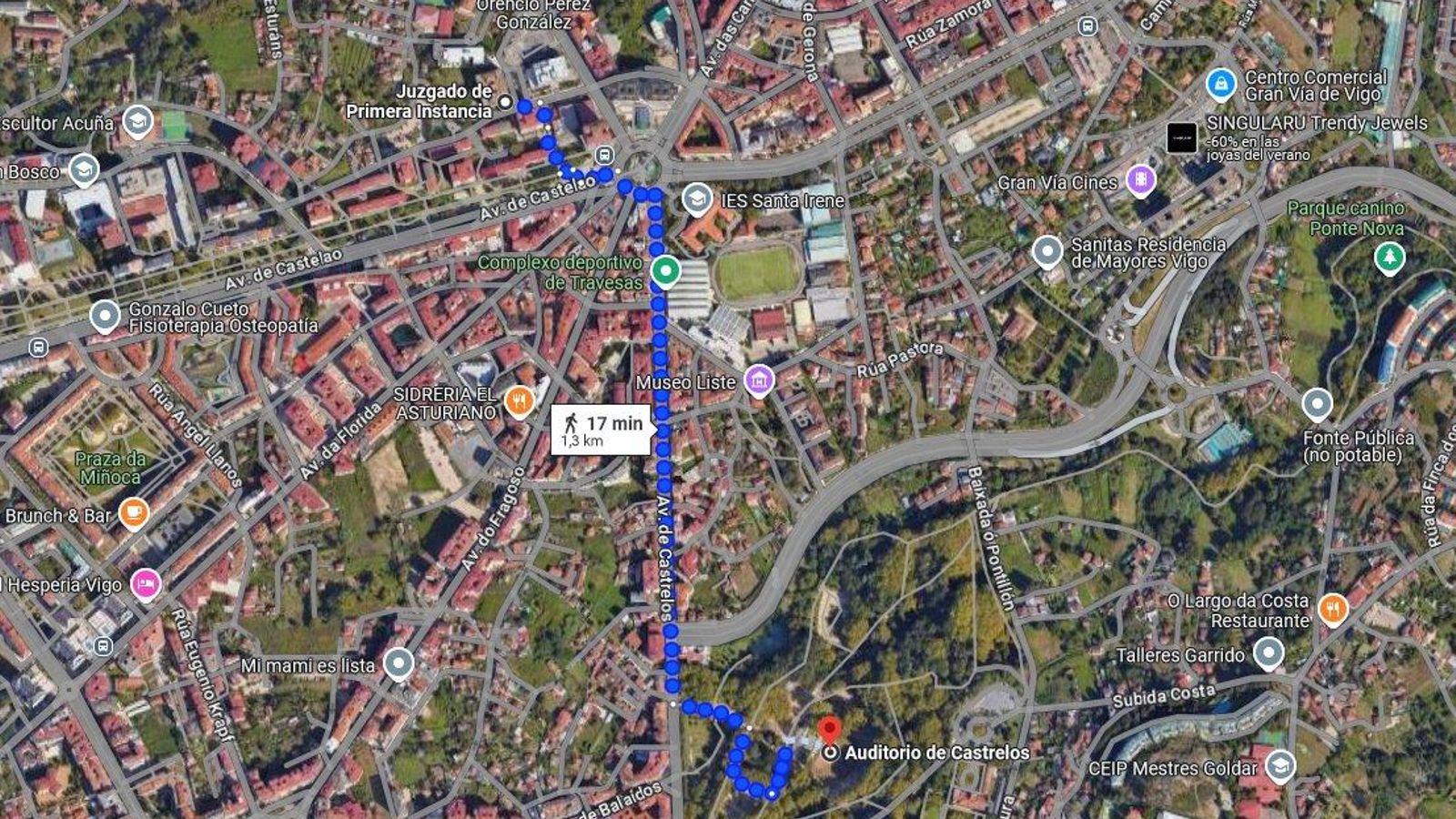The width and height of the screenshot is (1456, 819).
Task: Tap the Gran Vía Cines marker
Action: point(1140,180)
